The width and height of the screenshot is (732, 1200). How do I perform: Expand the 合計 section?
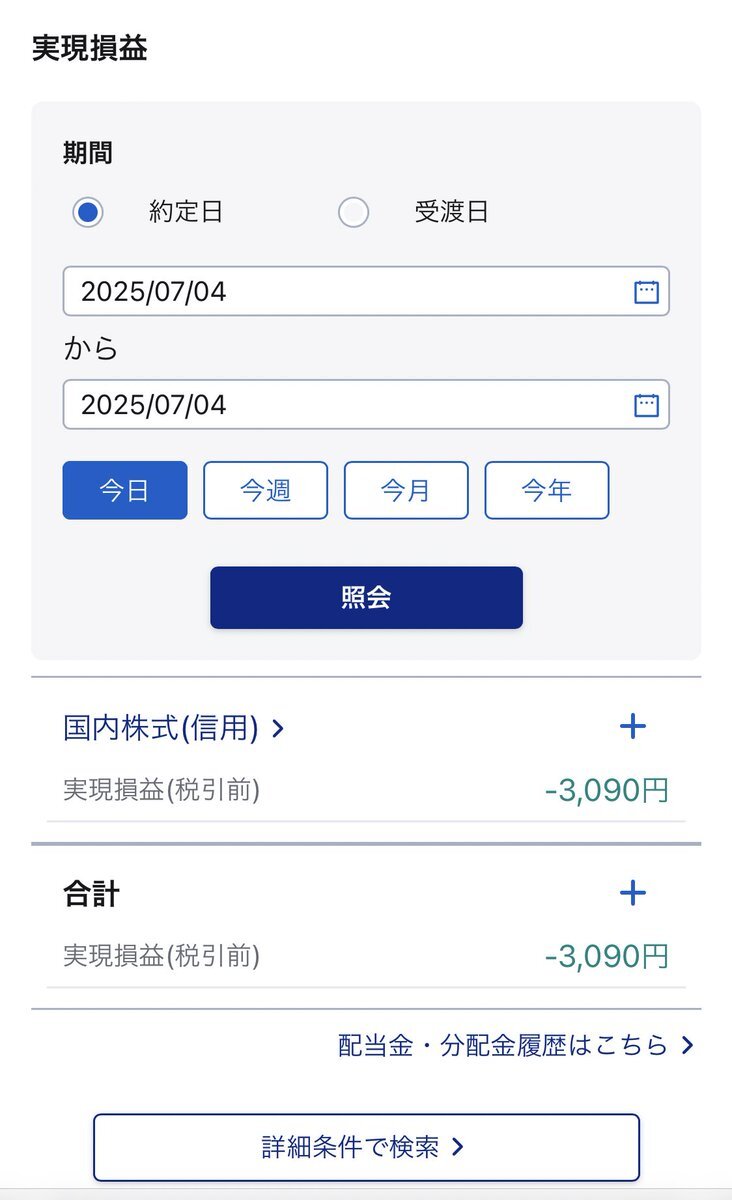633,893
